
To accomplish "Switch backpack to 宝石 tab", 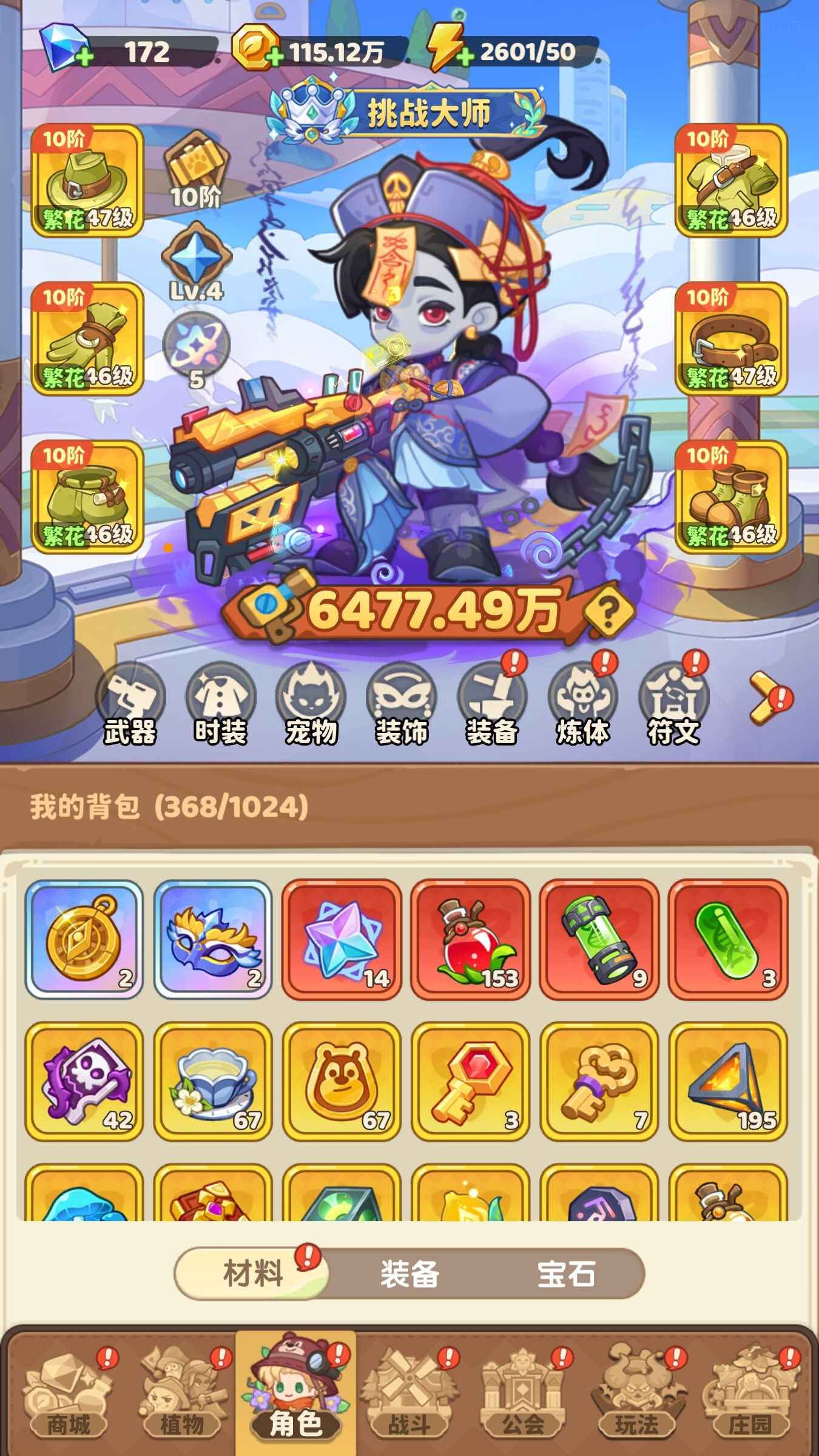I will (x=566, y=1274).
